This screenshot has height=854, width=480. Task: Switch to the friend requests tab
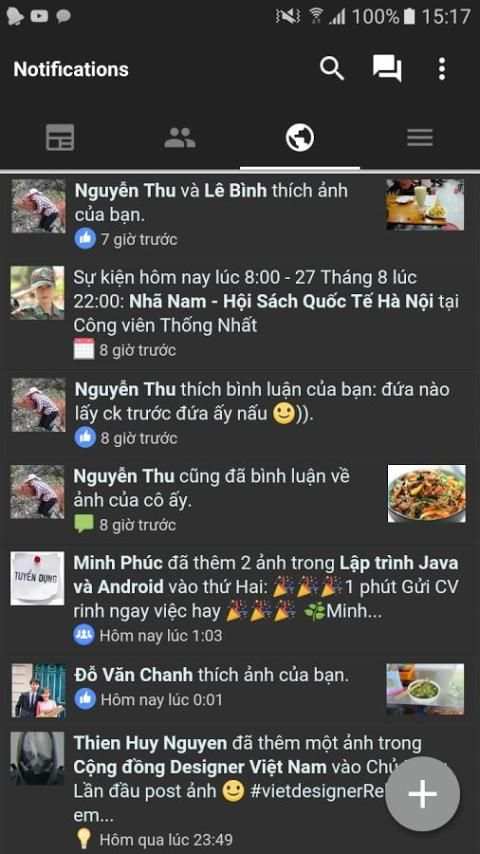(x=180, y=138)
